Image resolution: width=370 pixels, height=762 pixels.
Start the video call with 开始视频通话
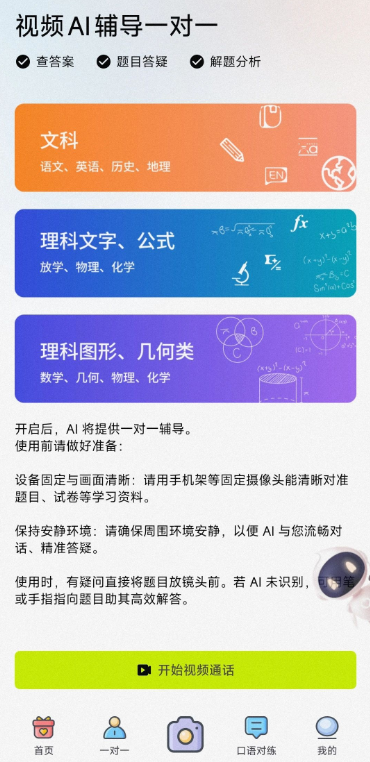[185, 670]
